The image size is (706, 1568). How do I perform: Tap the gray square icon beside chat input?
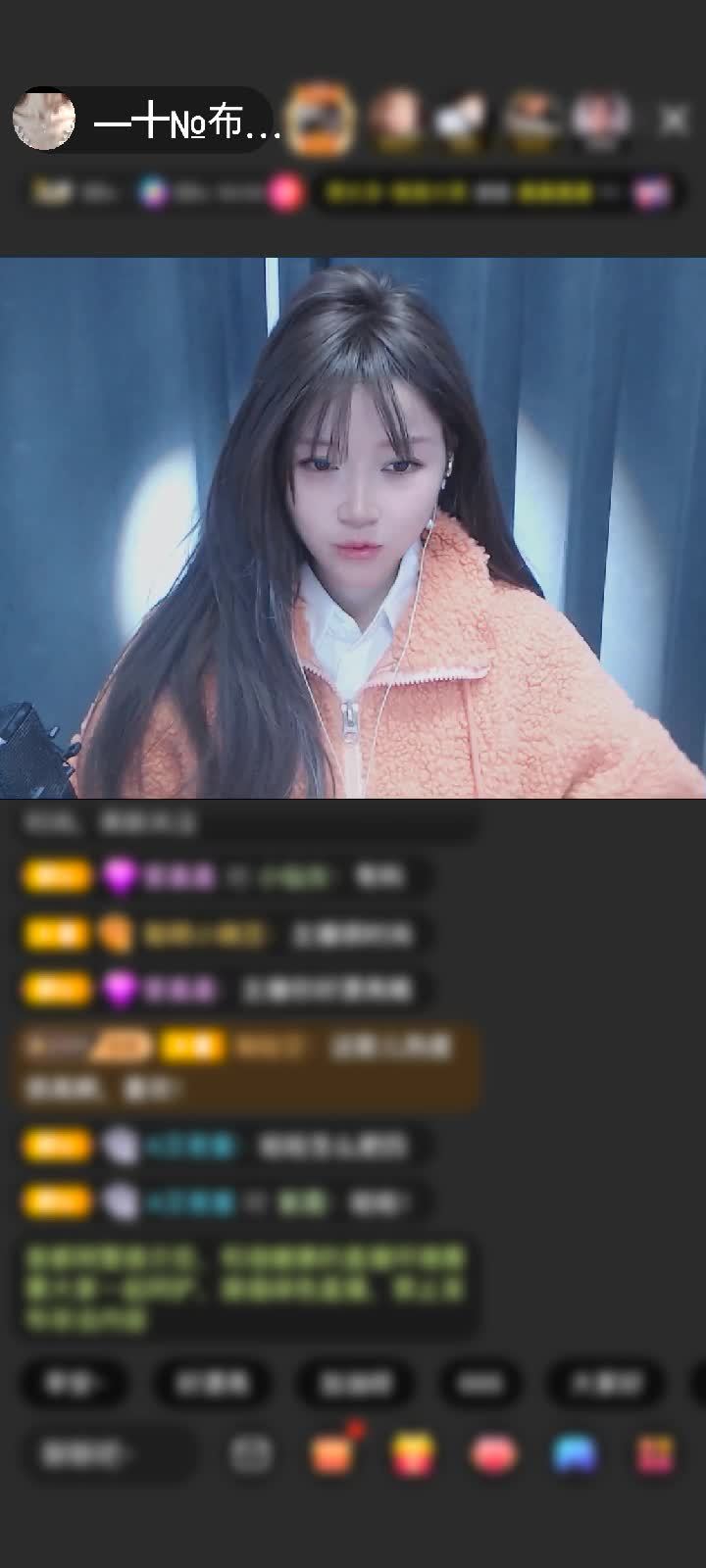(251, 1454)
